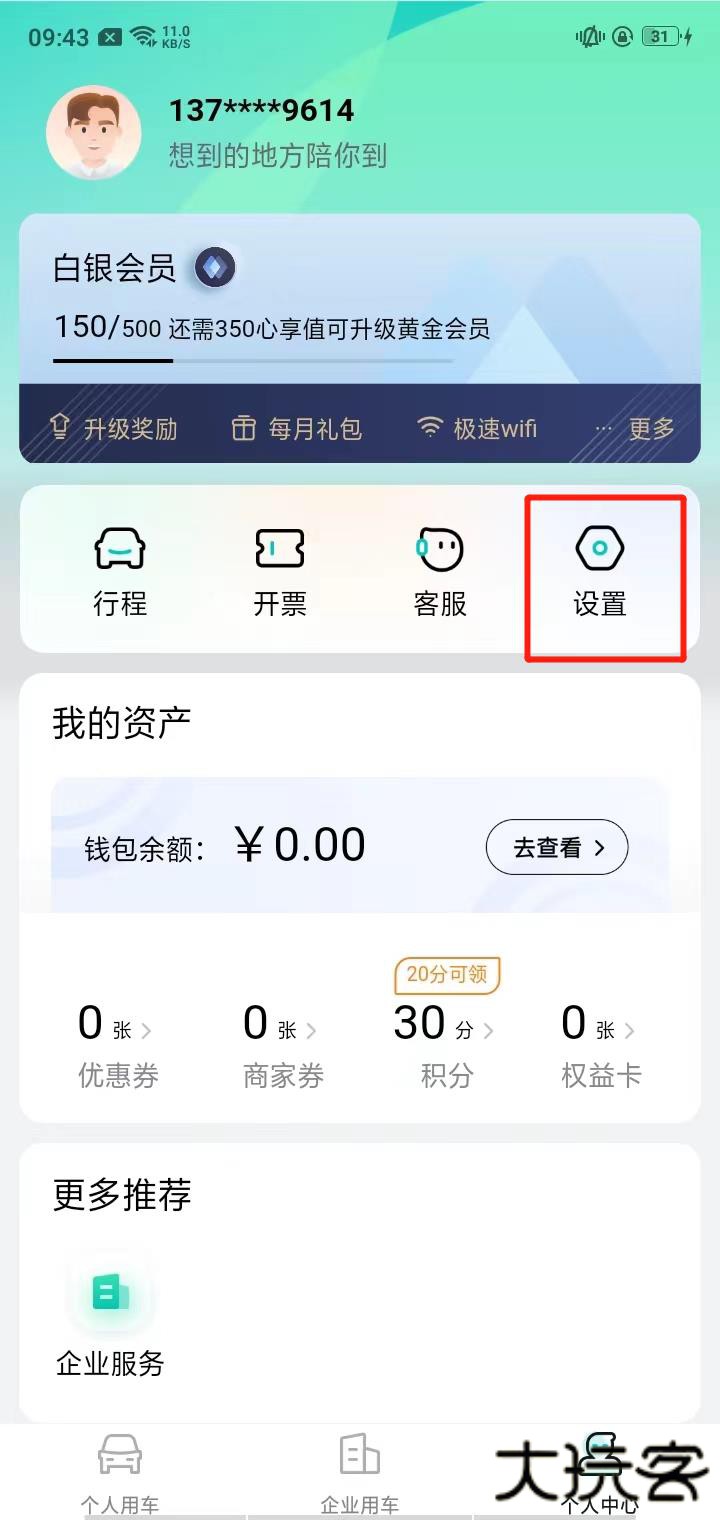Open 积分 points balance

pos(446,1046)
